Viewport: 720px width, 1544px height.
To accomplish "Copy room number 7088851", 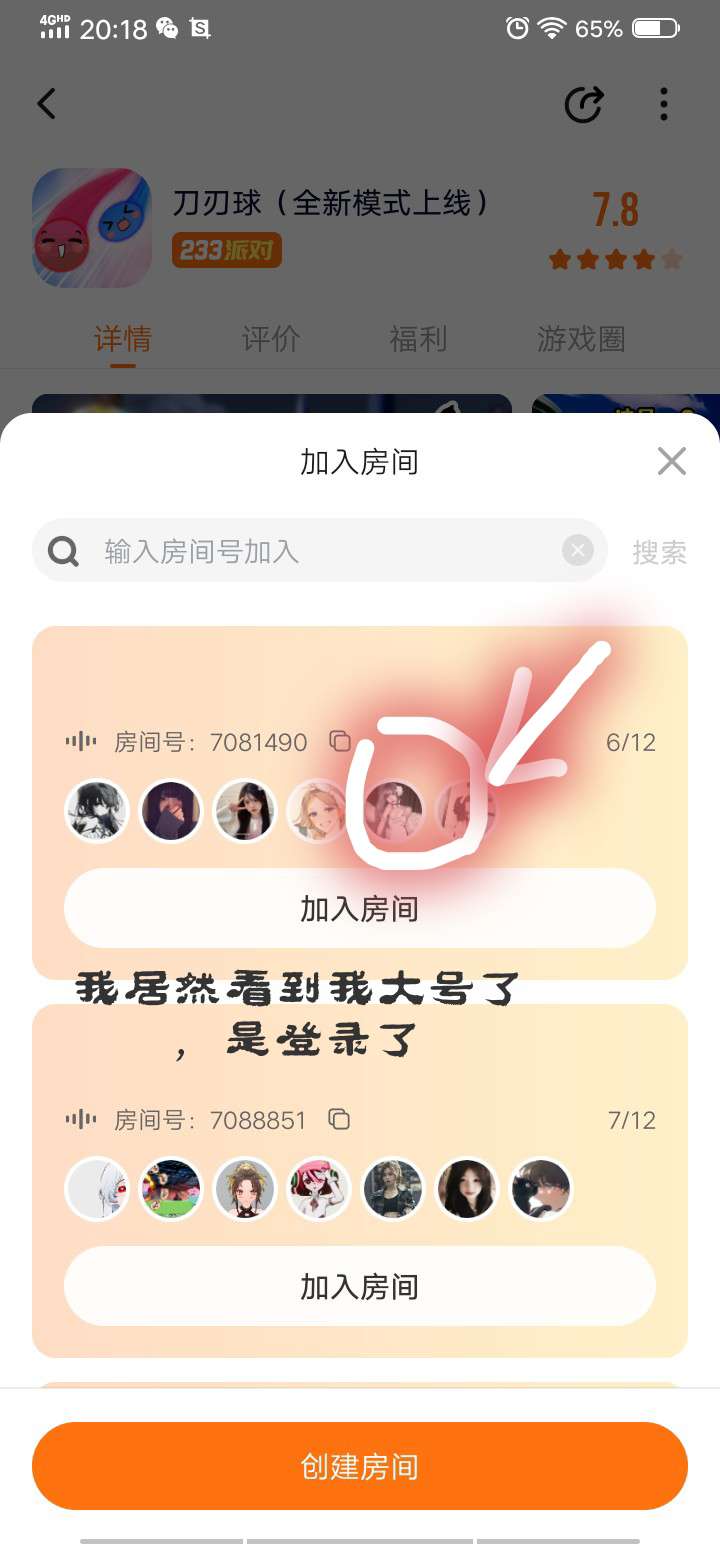I will [x=340, y=1119].
